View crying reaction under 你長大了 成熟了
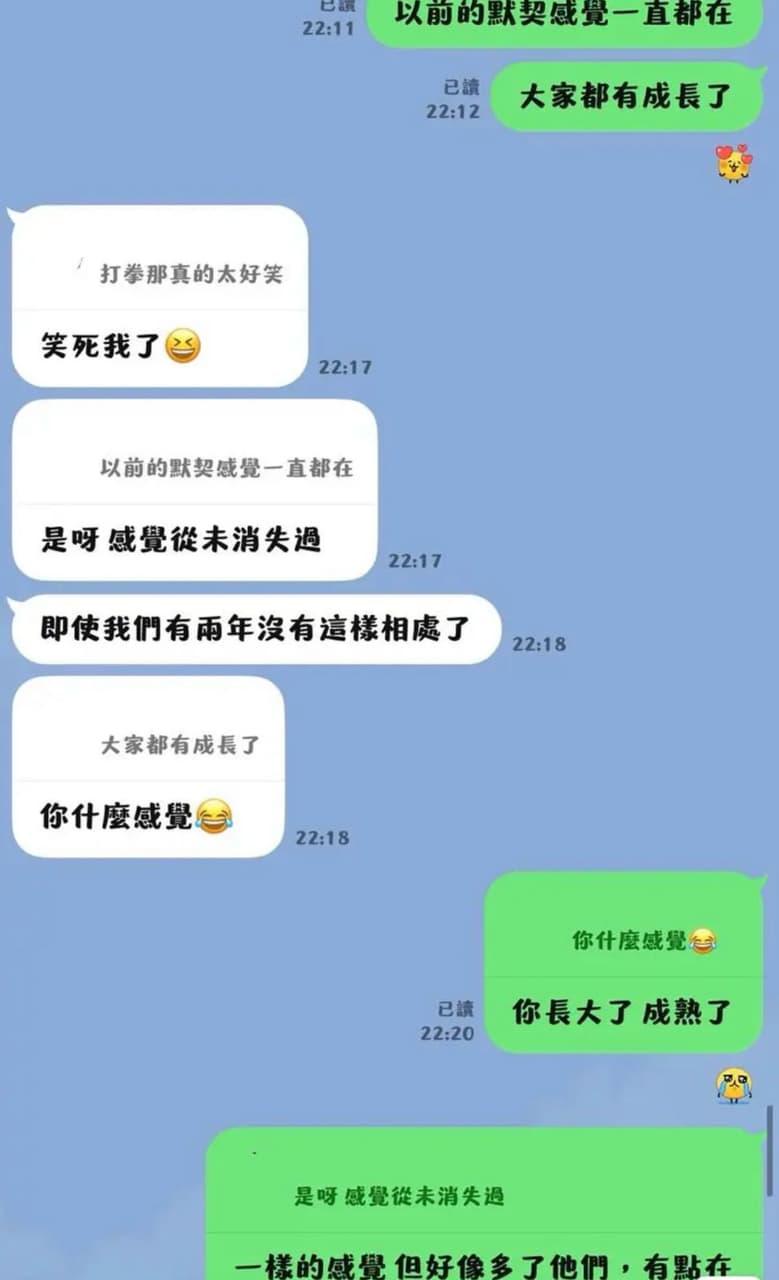This screenshot has height=1280, width=779. click(734, 1085)
